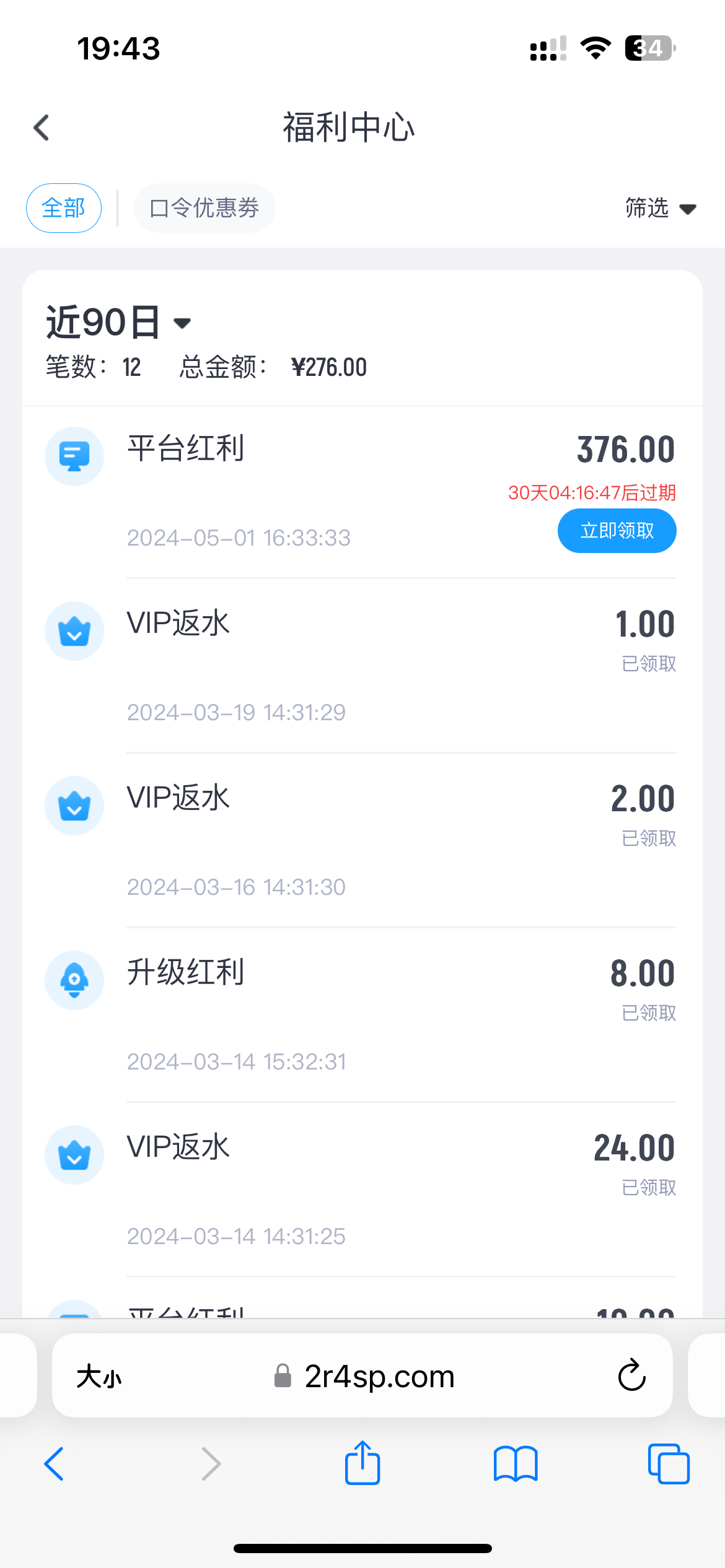Open Safari bookmarks
Screen dimensions: 725x1568
tap(516, 1464)
